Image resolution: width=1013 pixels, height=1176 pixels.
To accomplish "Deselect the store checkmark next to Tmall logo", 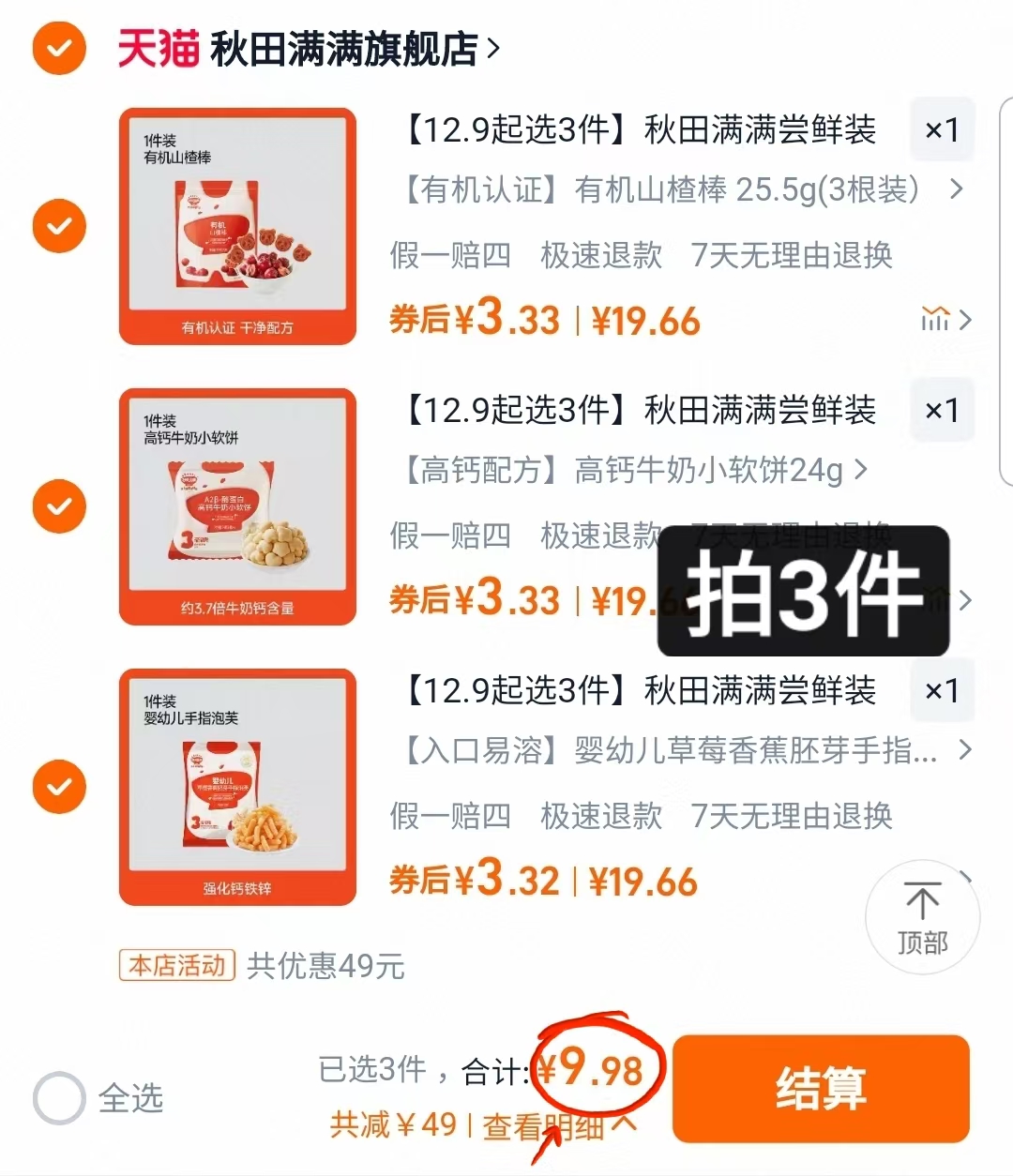I will click(59, 48).
